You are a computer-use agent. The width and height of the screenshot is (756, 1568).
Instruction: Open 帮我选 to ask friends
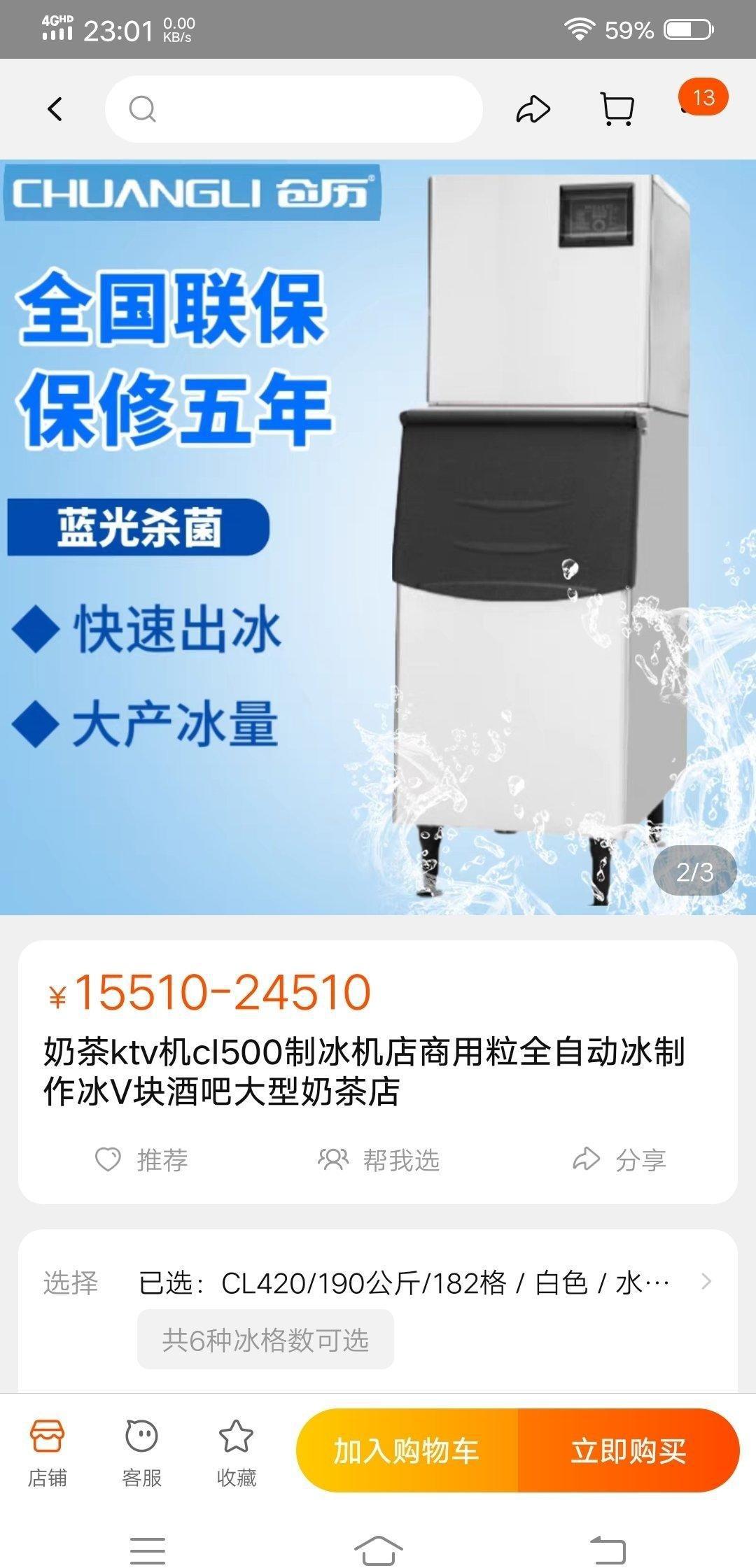(379, 1159)
